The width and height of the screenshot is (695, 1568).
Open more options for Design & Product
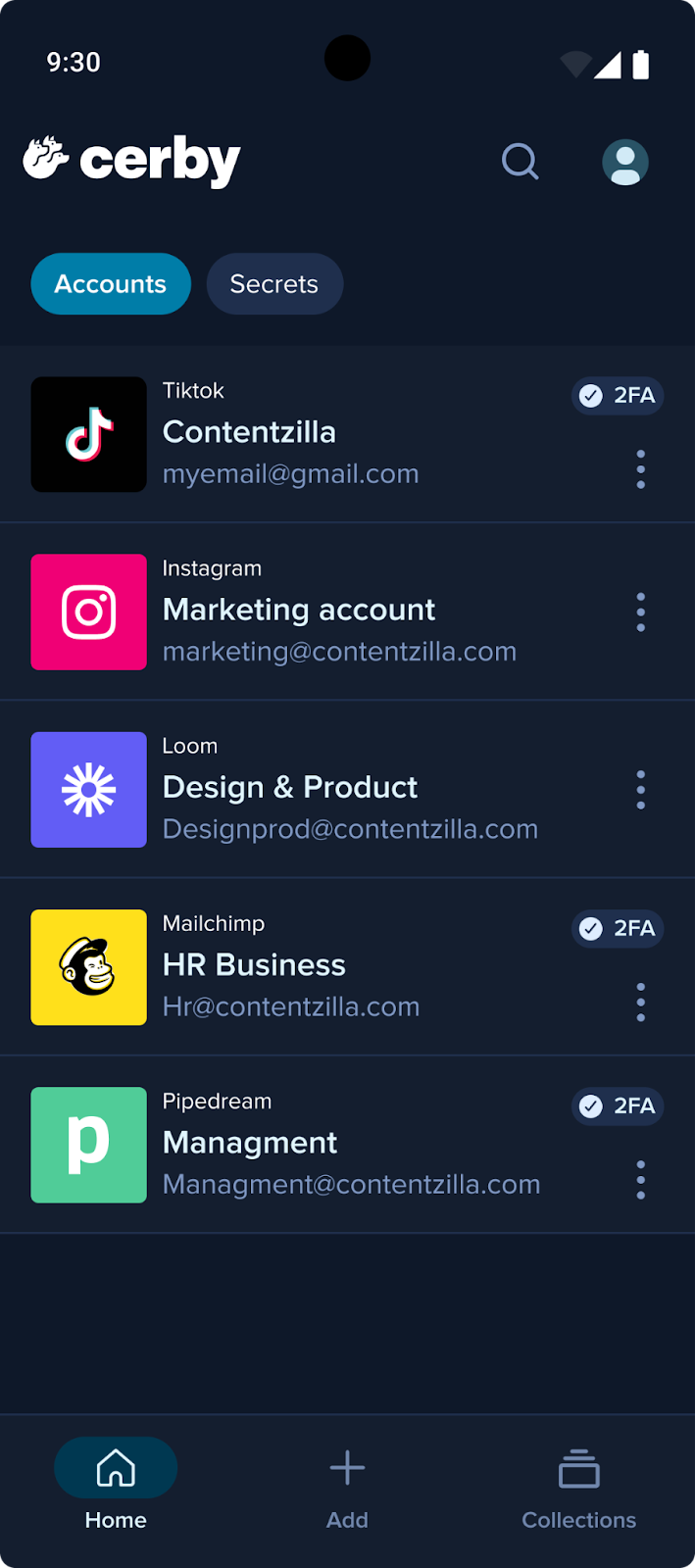click(641, 789)
